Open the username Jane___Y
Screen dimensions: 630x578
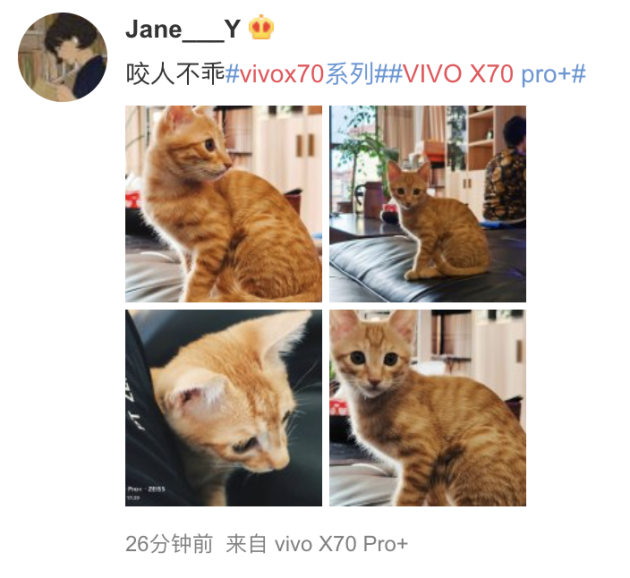pos(183,29)
